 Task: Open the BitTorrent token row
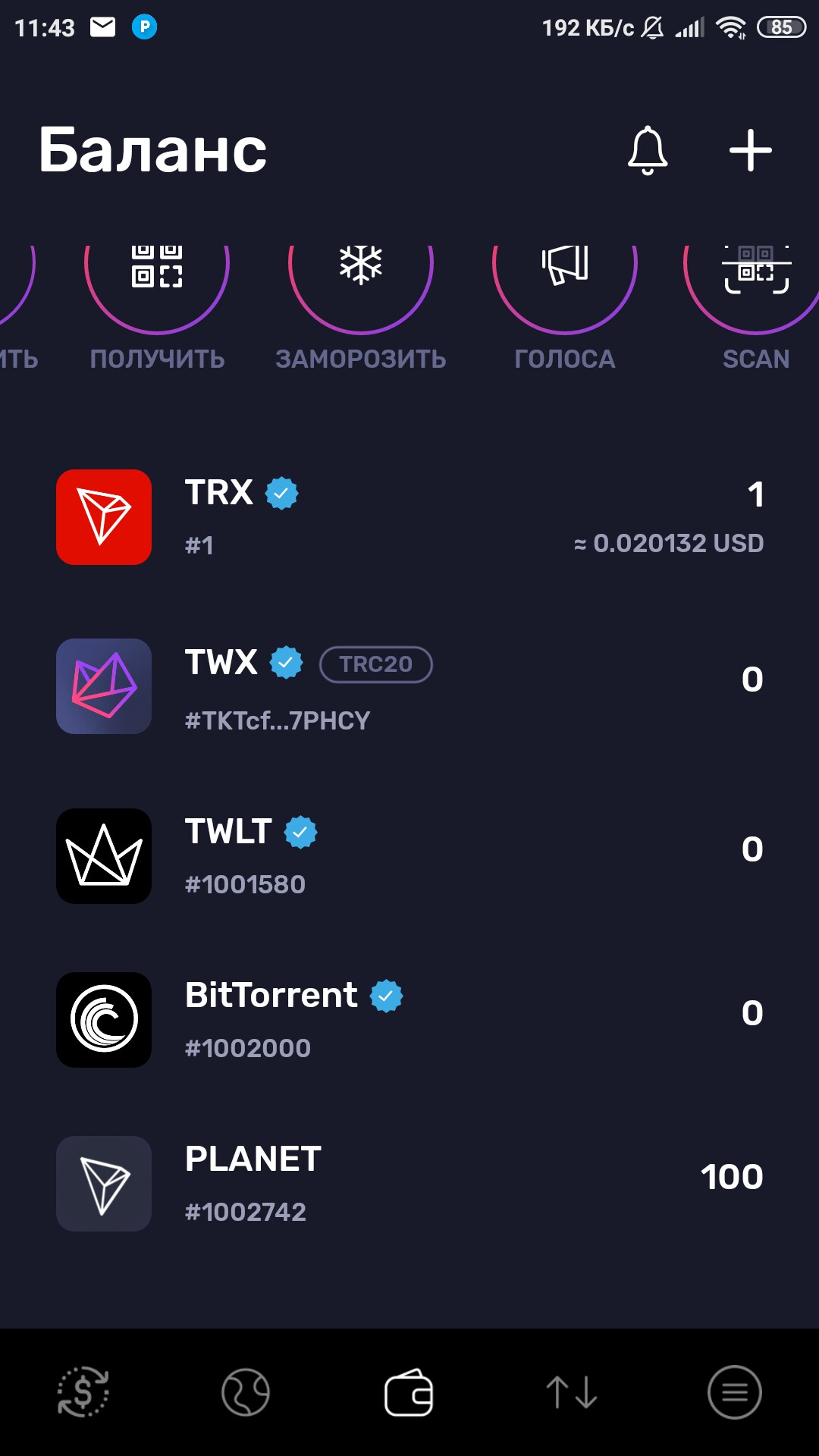pos(409,1020)
